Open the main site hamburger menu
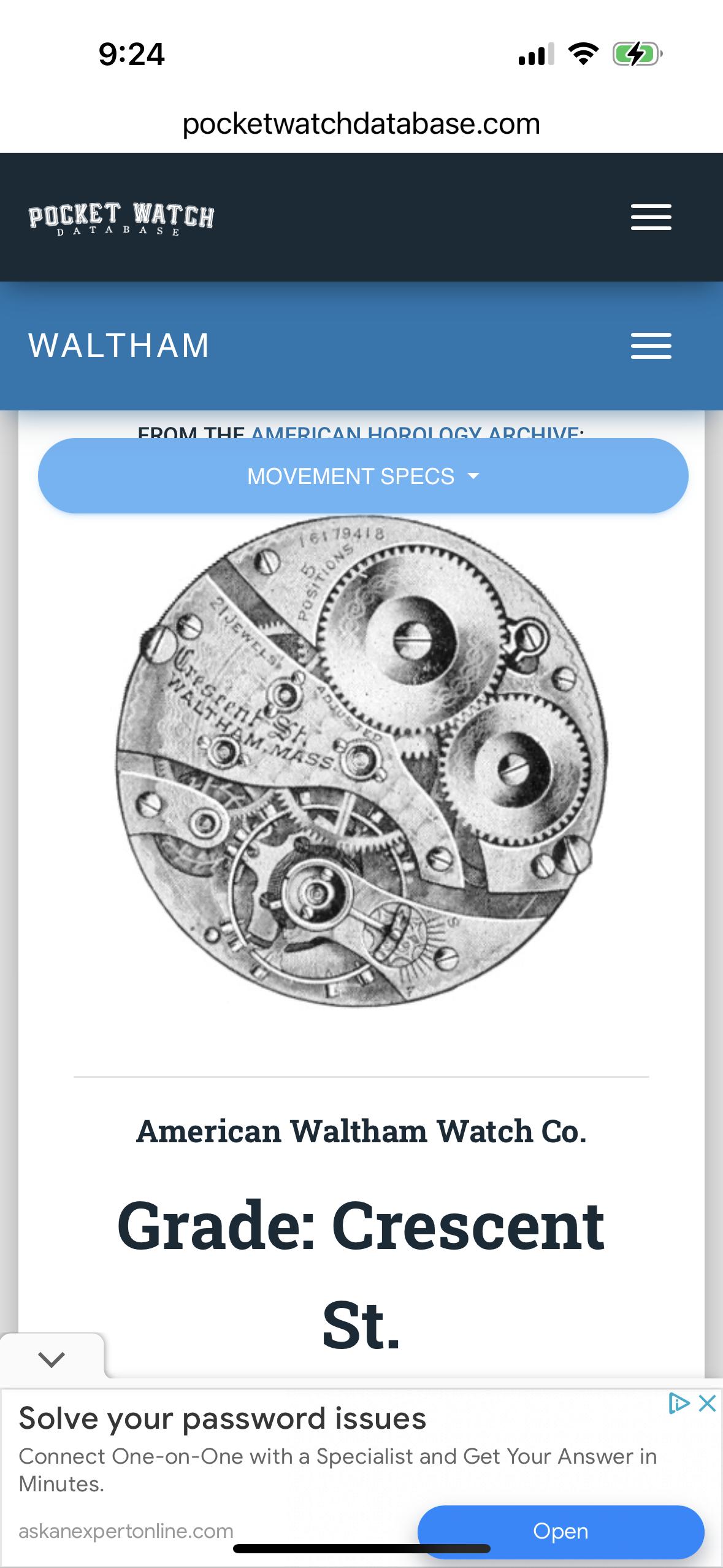The width and height of the screenshot is (723, 1568). 651,217
